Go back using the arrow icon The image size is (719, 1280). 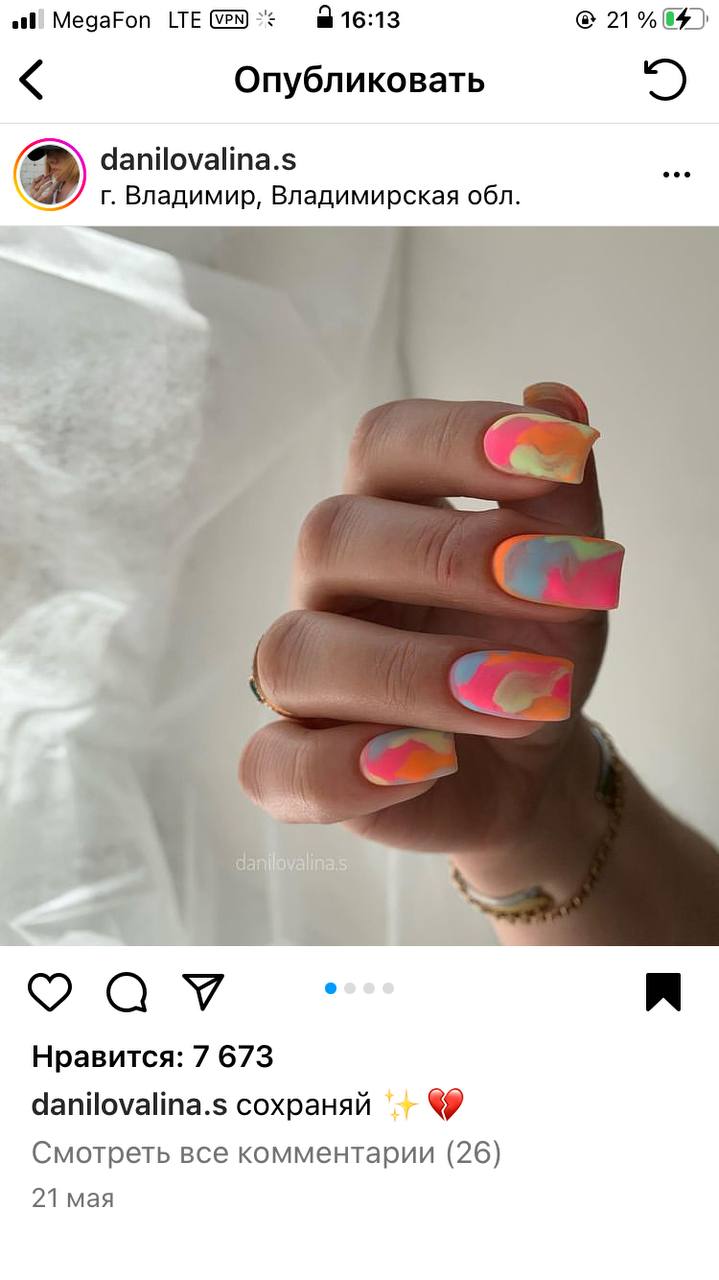click(32, 80)
